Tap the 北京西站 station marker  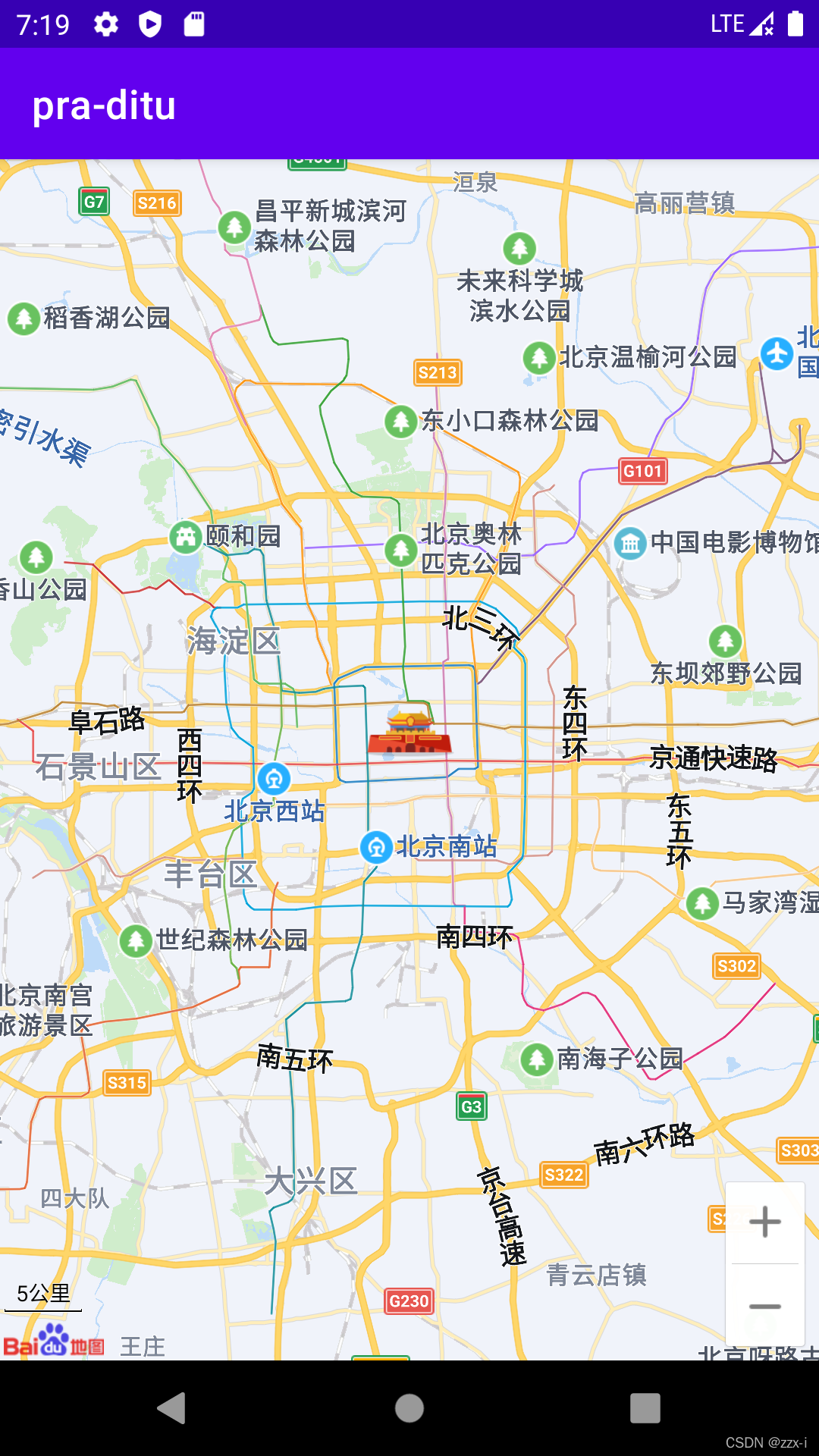[x=274, y=778]
